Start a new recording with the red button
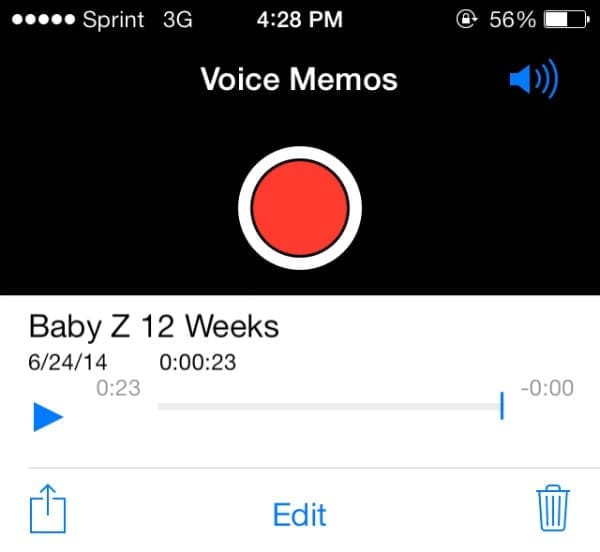The image size is (600, 552). click(x=300, y=208)
